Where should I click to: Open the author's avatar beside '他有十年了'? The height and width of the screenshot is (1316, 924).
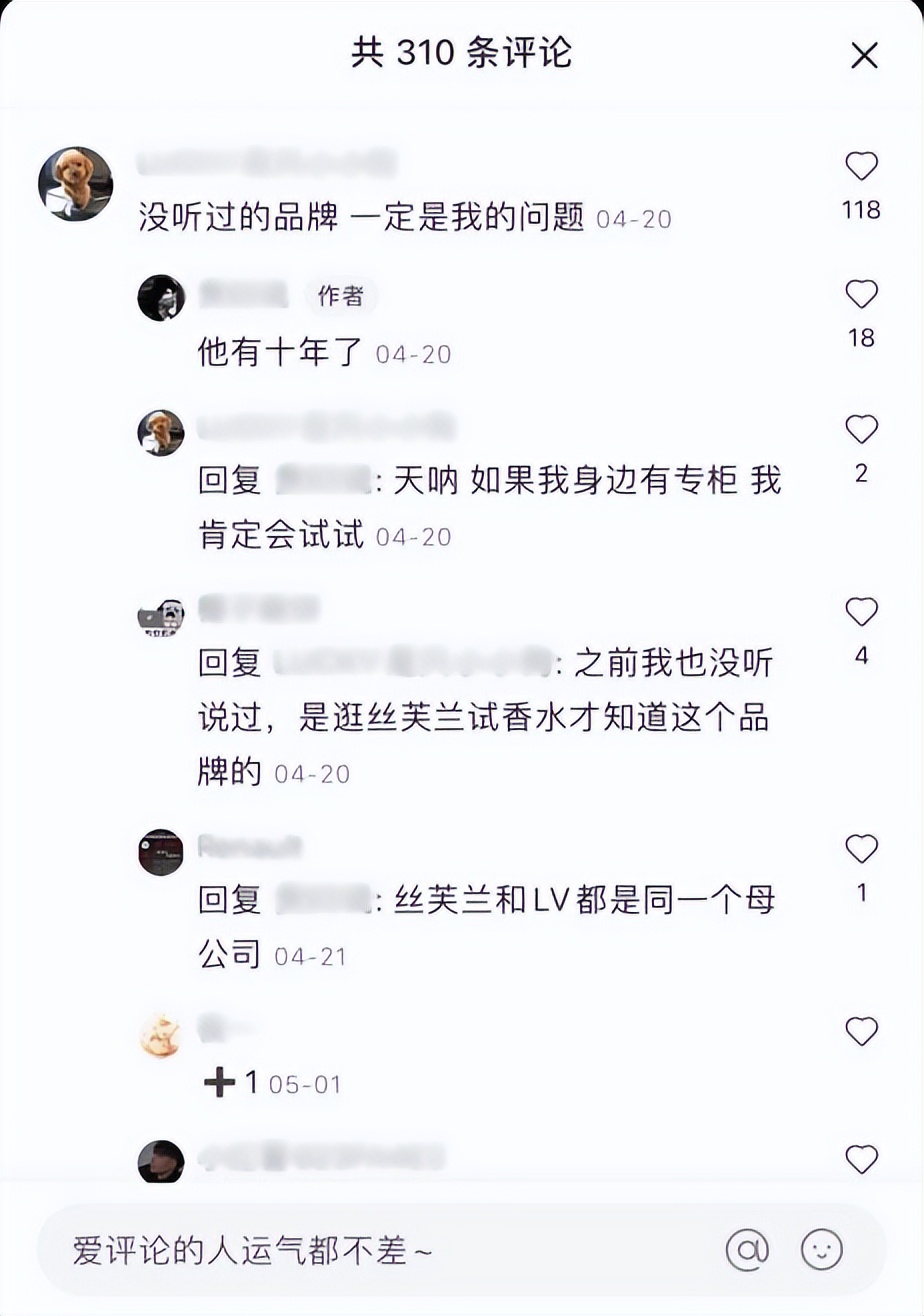coord(161,297)
